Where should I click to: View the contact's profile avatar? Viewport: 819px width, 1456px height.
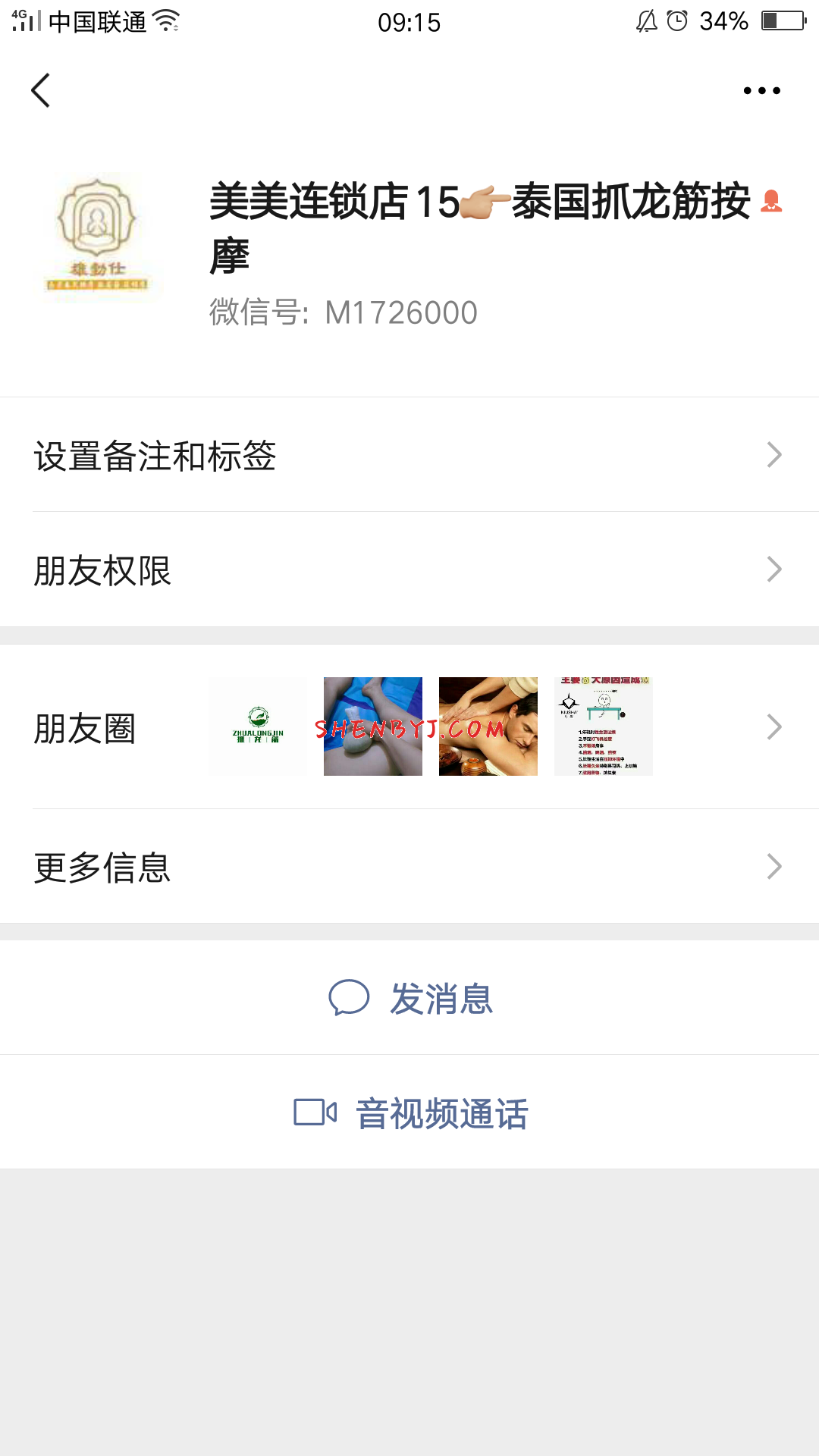[97, 238]
